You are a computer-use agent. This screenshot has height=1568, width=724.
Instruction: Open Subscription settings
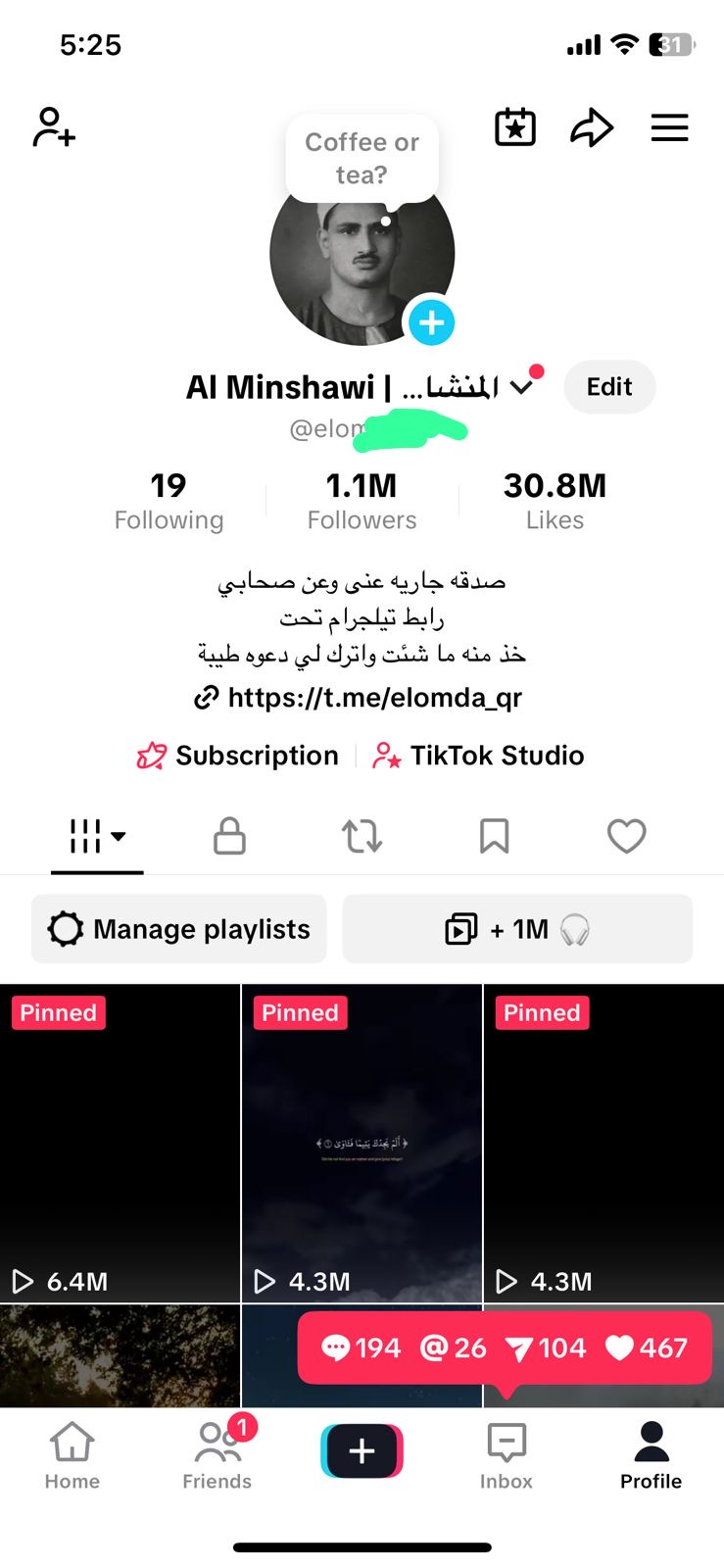(238, 756)
